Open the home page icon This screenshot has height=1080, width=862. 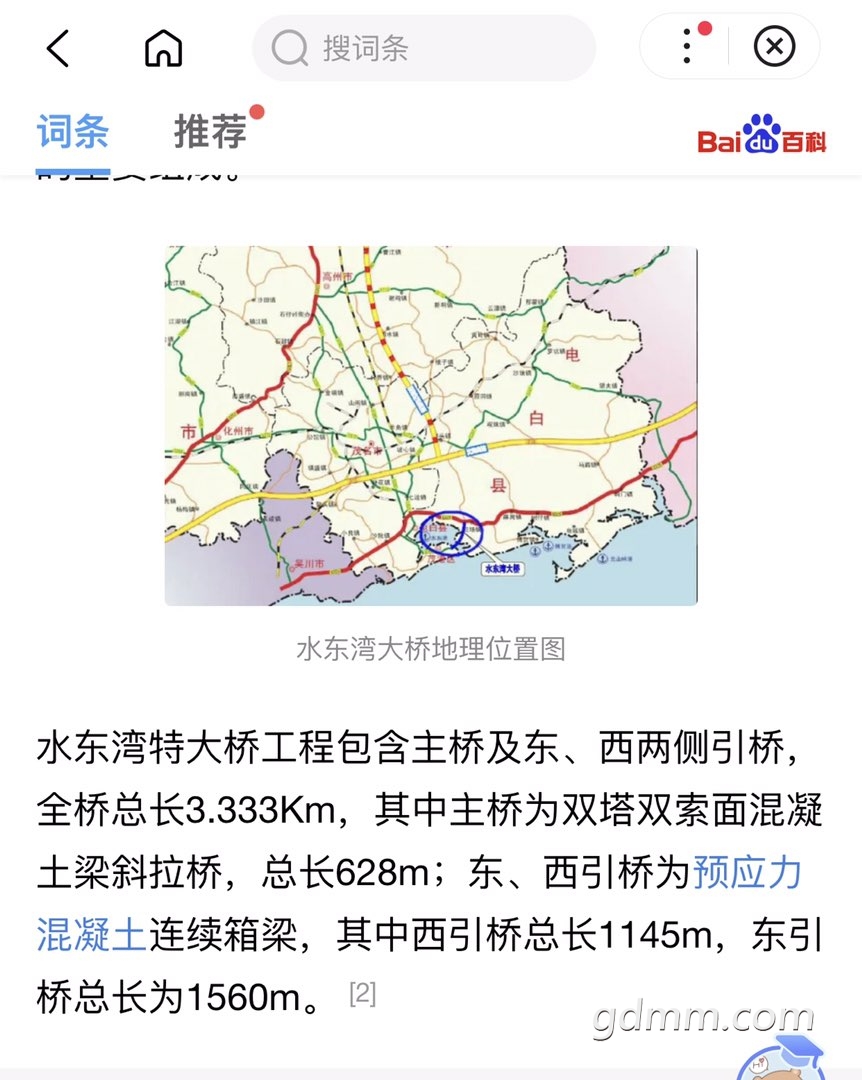click(163, 48)
